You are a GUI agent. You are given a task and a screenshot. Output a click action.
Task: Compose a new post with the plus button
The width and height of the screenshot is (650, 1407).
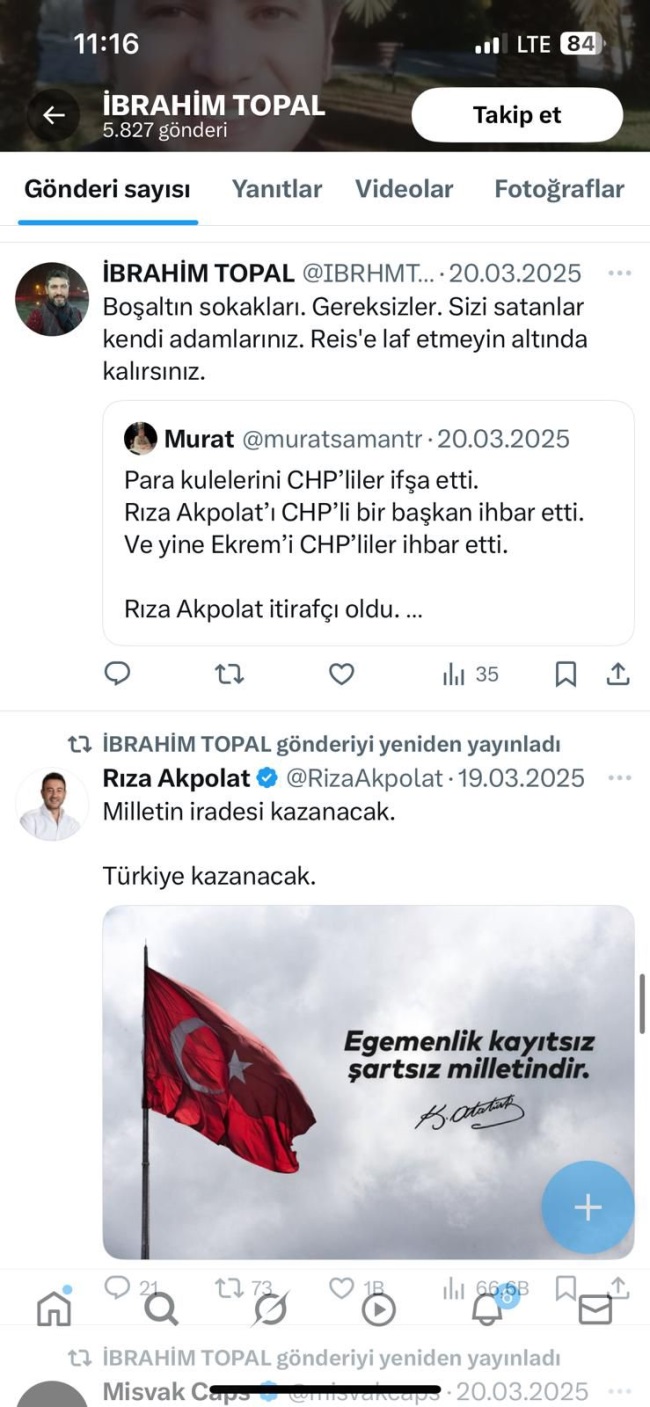click(x=587, y=1208)
